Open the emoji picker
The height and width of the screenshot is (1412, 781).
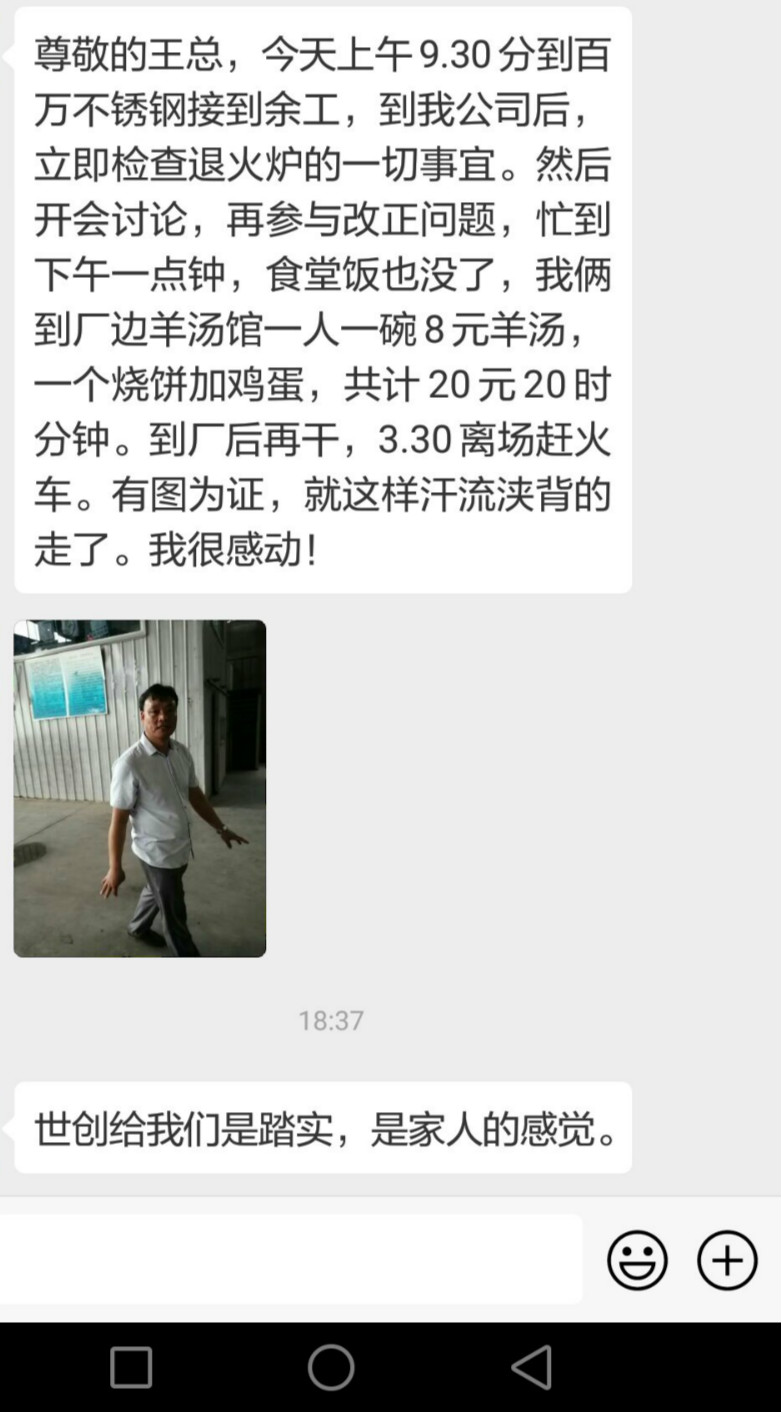637,1260
